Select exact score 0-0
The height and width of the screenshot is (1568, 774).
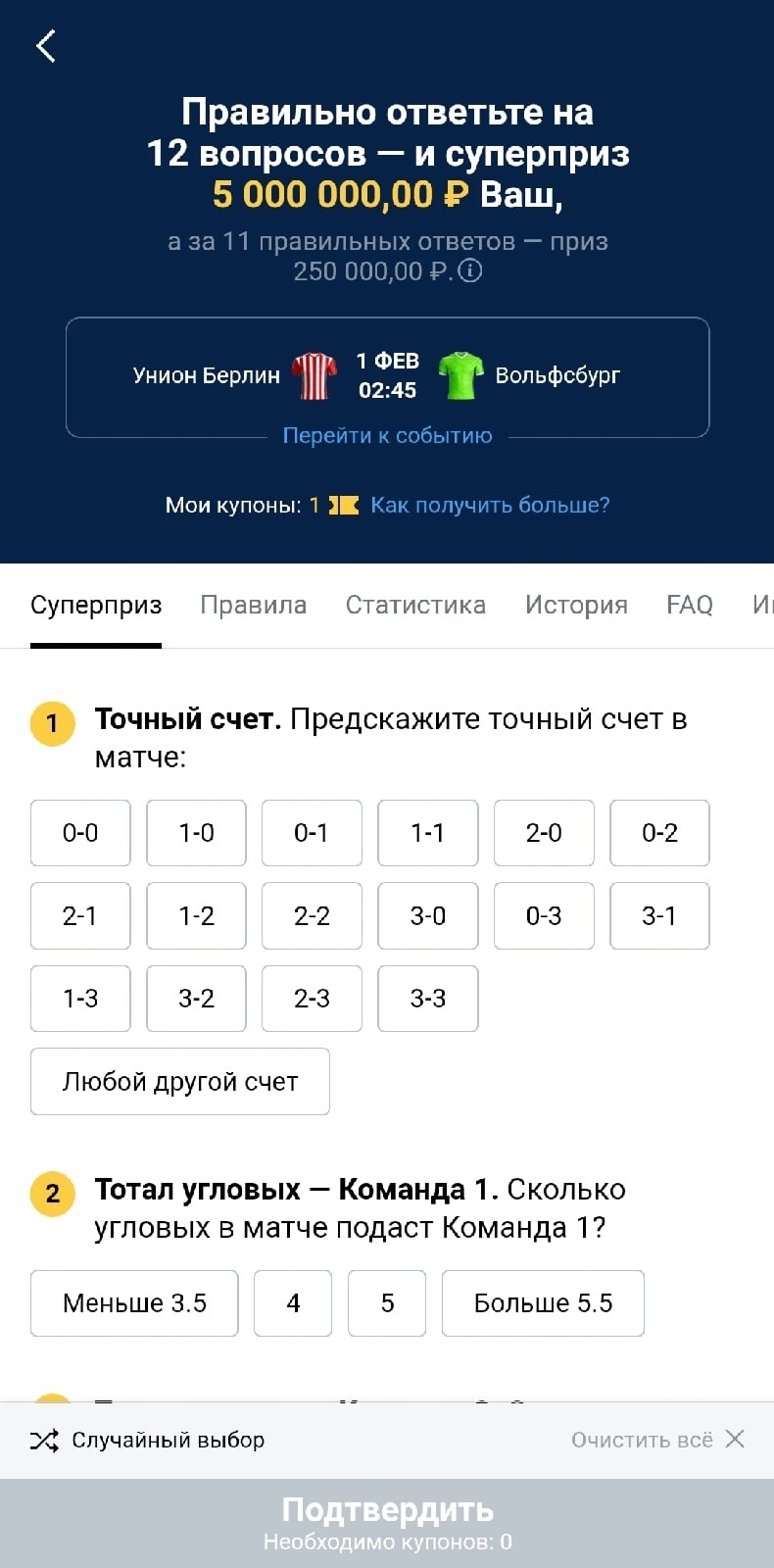(80, 833)
